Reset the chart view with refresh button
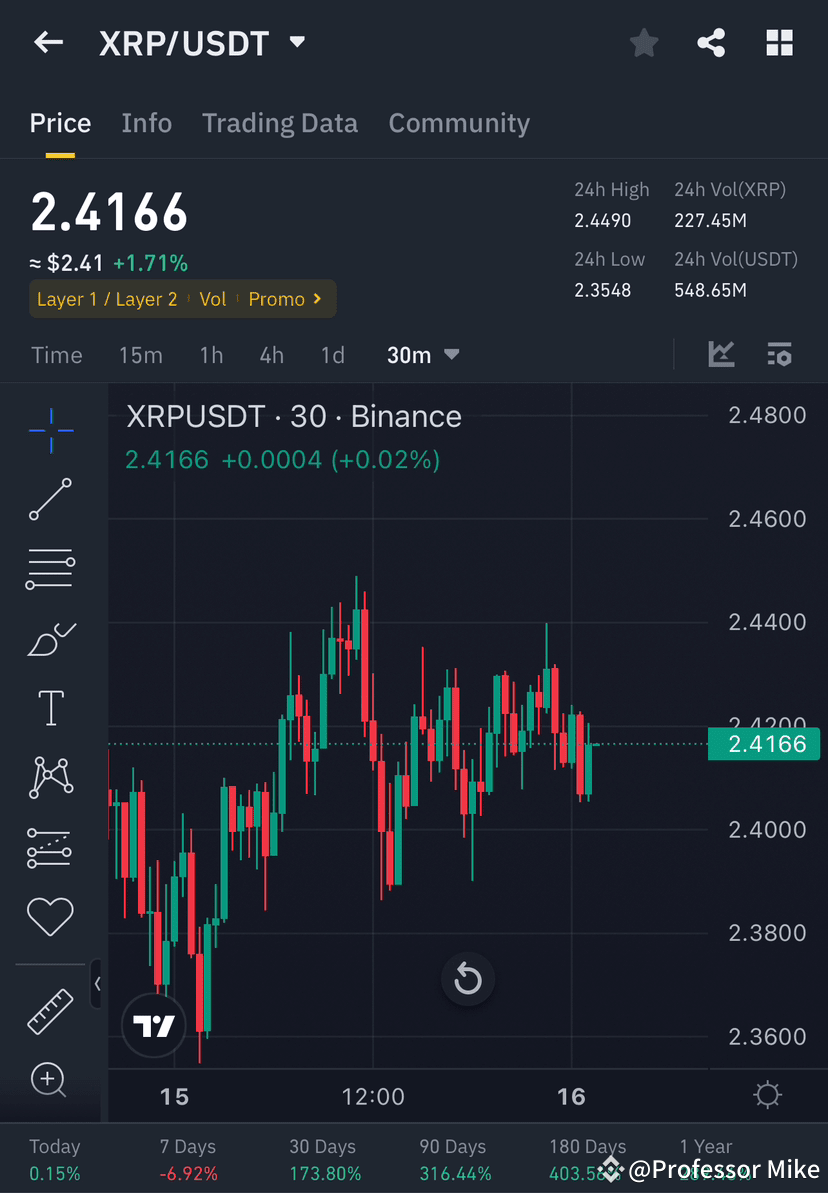The height and width of the screenshot is (1193, 828). tap(468, 980)
